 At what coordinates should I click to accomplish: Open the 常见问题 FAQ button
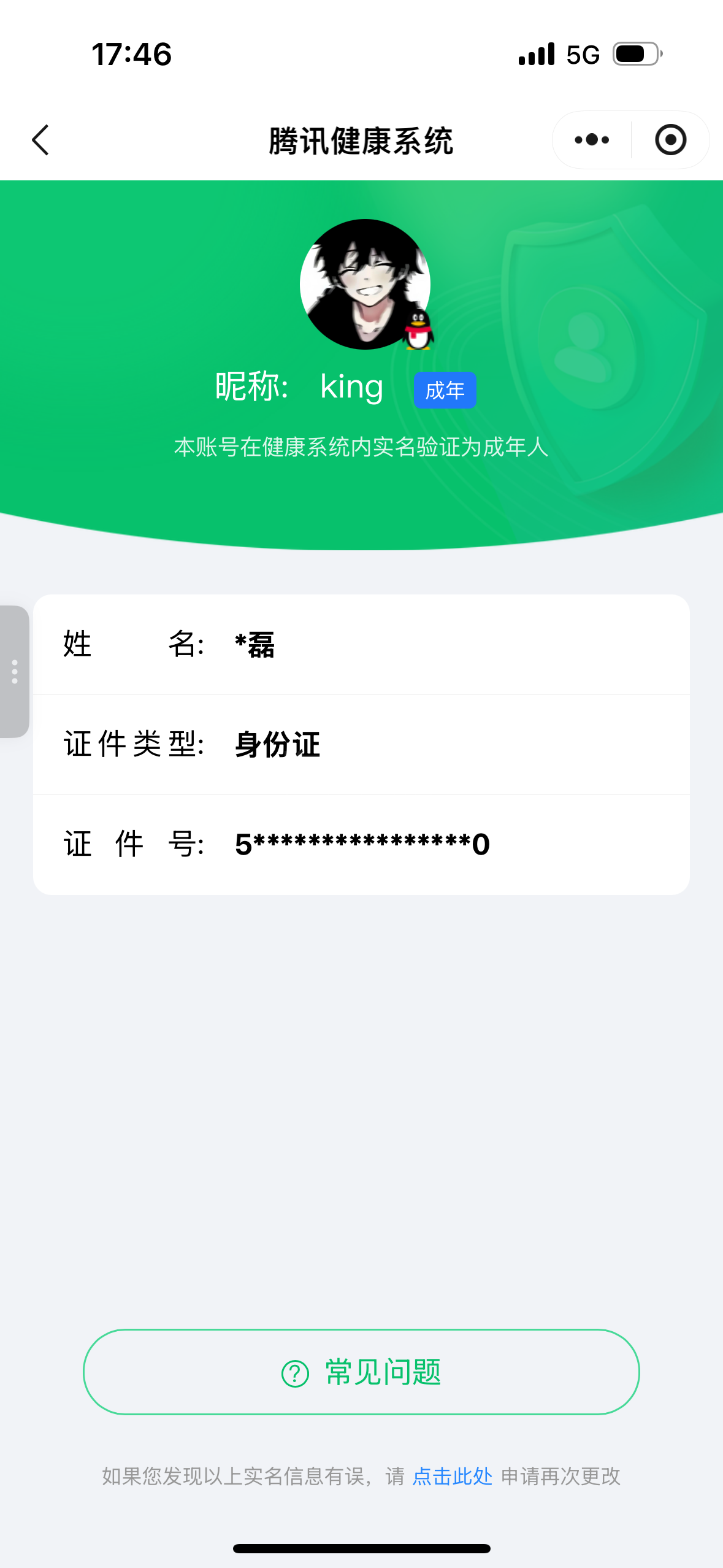pyautogui.click(x=361, y=1372)
